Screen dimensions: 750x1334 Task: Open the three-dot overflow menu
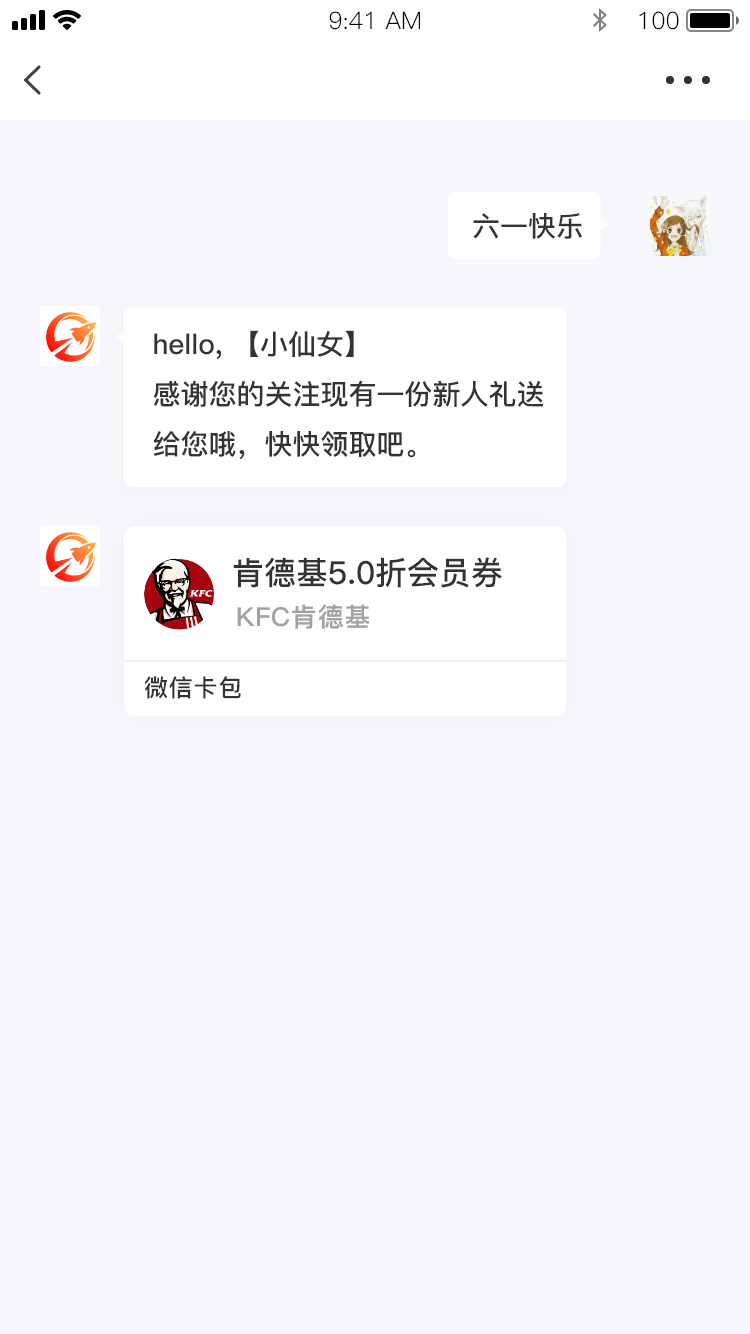point(688,80)
